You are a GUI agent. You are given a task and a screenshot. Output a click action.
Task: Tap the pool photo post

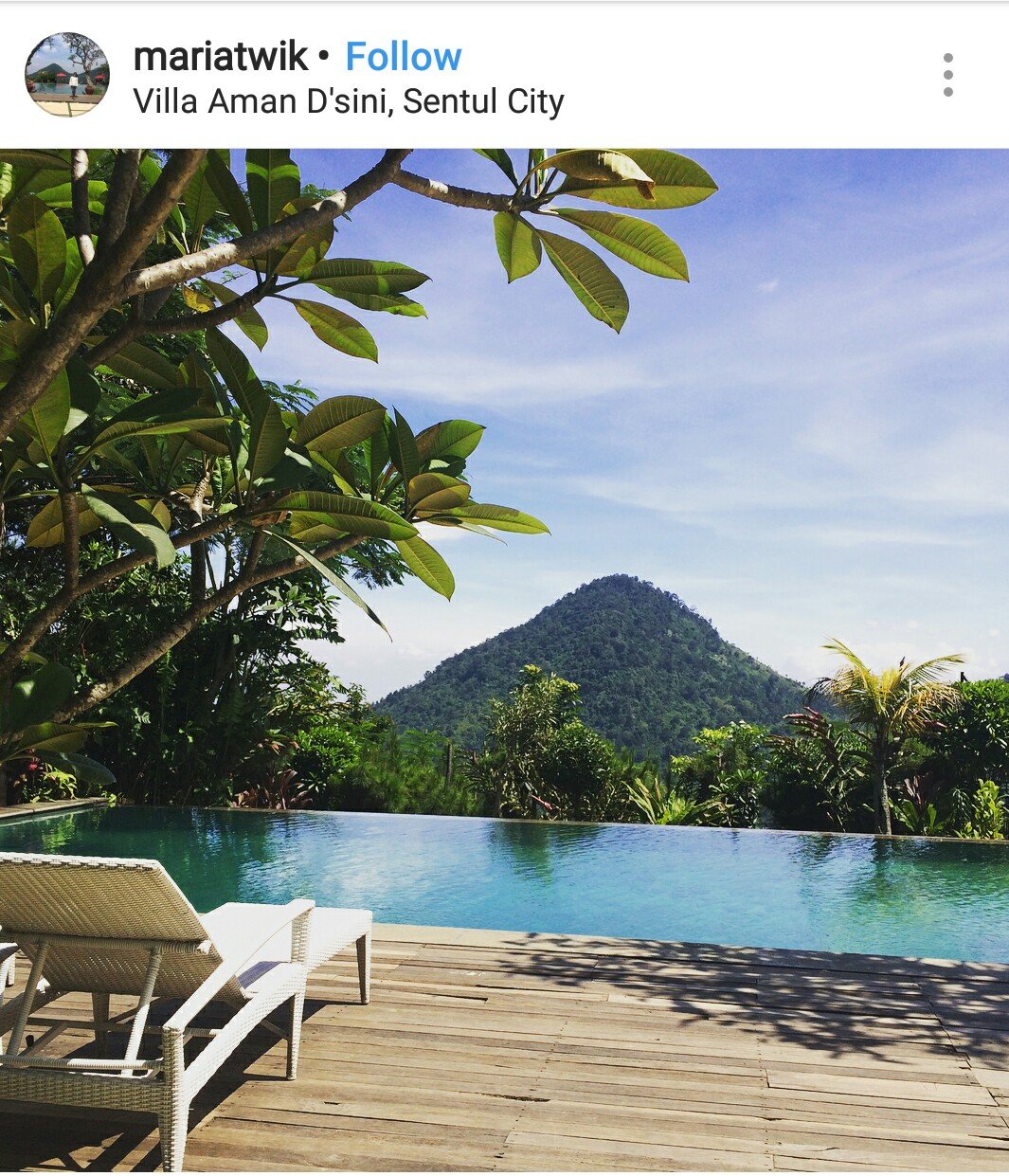(504, 661)
